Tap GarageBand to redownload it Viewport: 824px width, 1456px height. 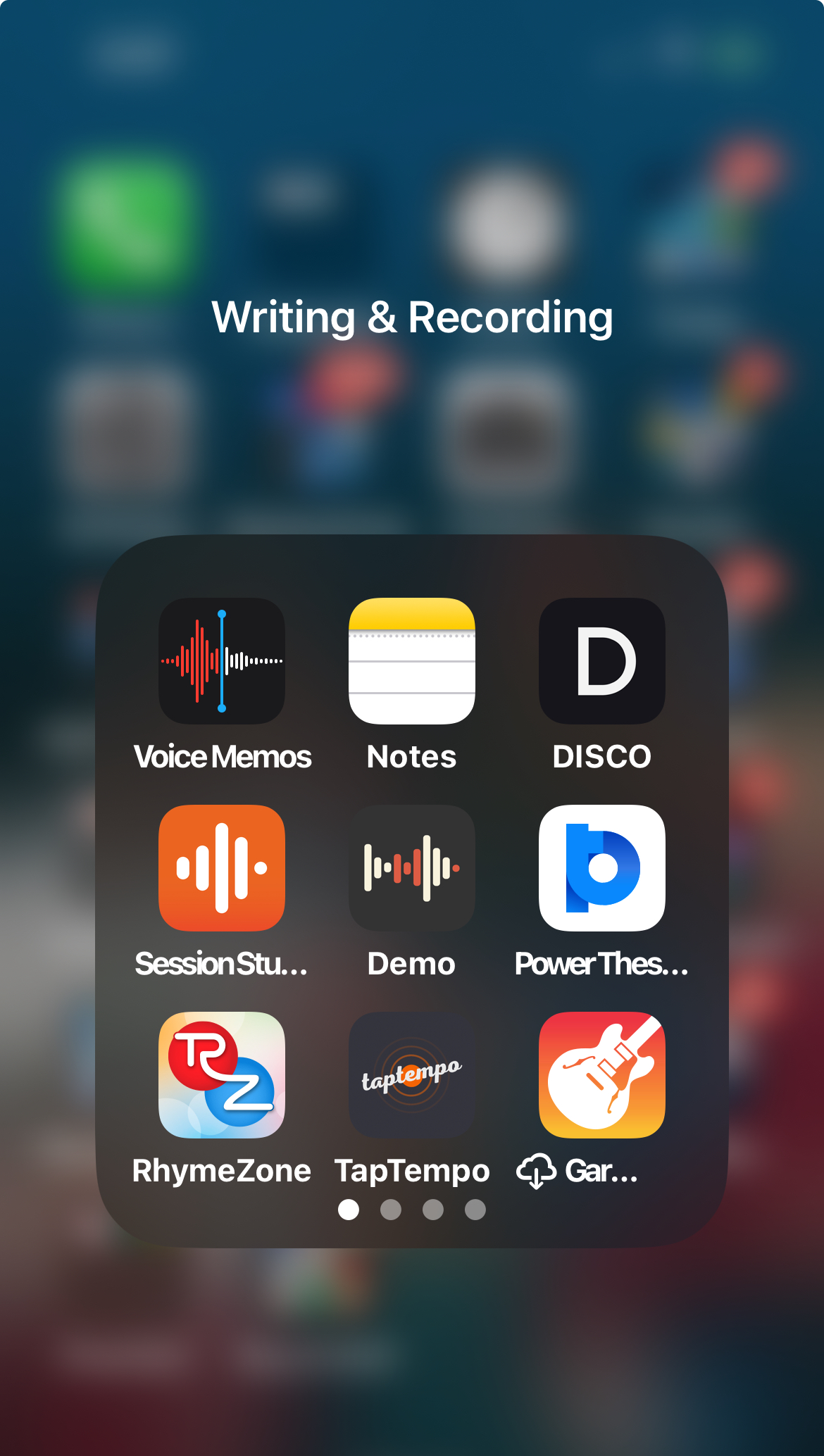tap(601, 1075)
